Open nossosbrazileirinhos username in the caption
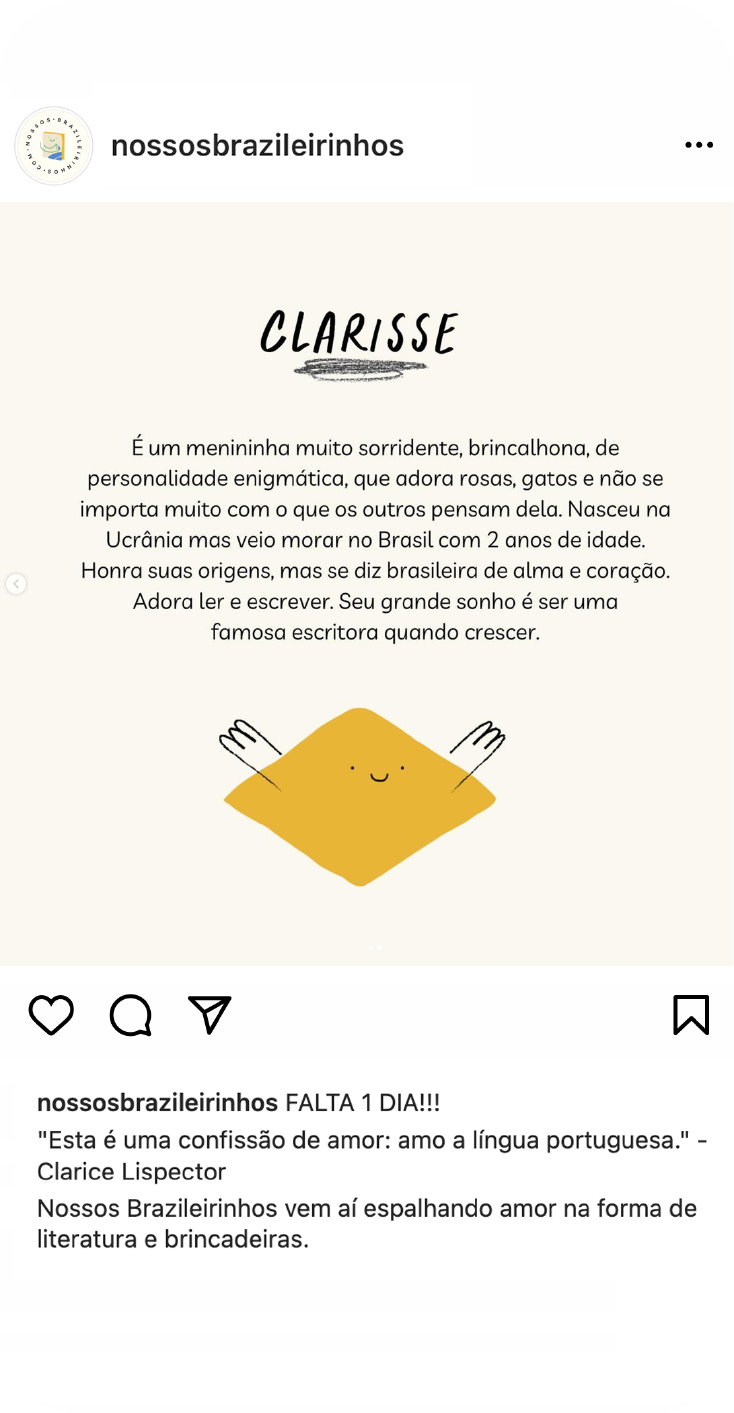Screen dimensions: 734x1413 click(157, 1103)
